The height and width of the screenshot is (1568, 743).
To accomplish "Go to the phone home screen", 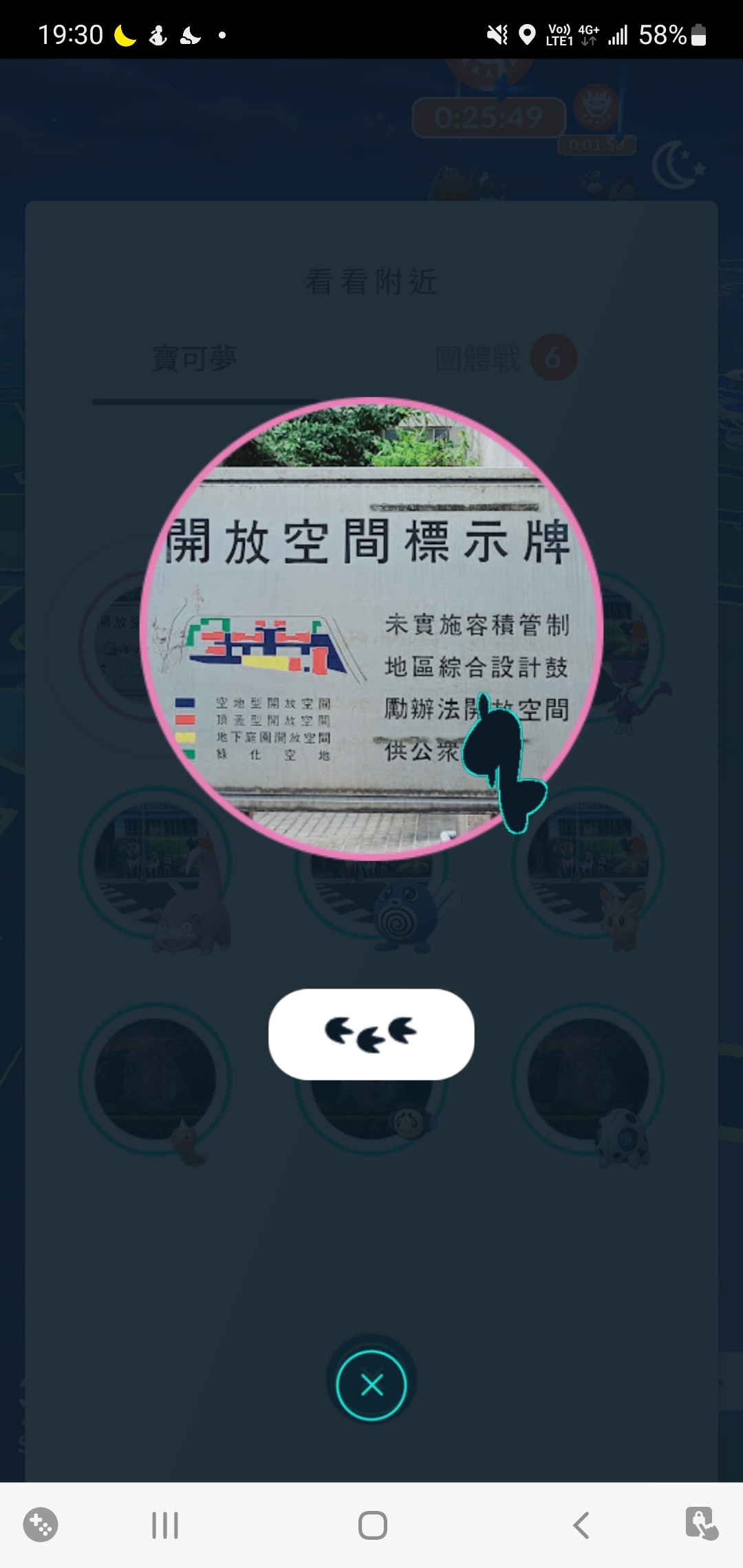I will click(x=372, y=1525).
